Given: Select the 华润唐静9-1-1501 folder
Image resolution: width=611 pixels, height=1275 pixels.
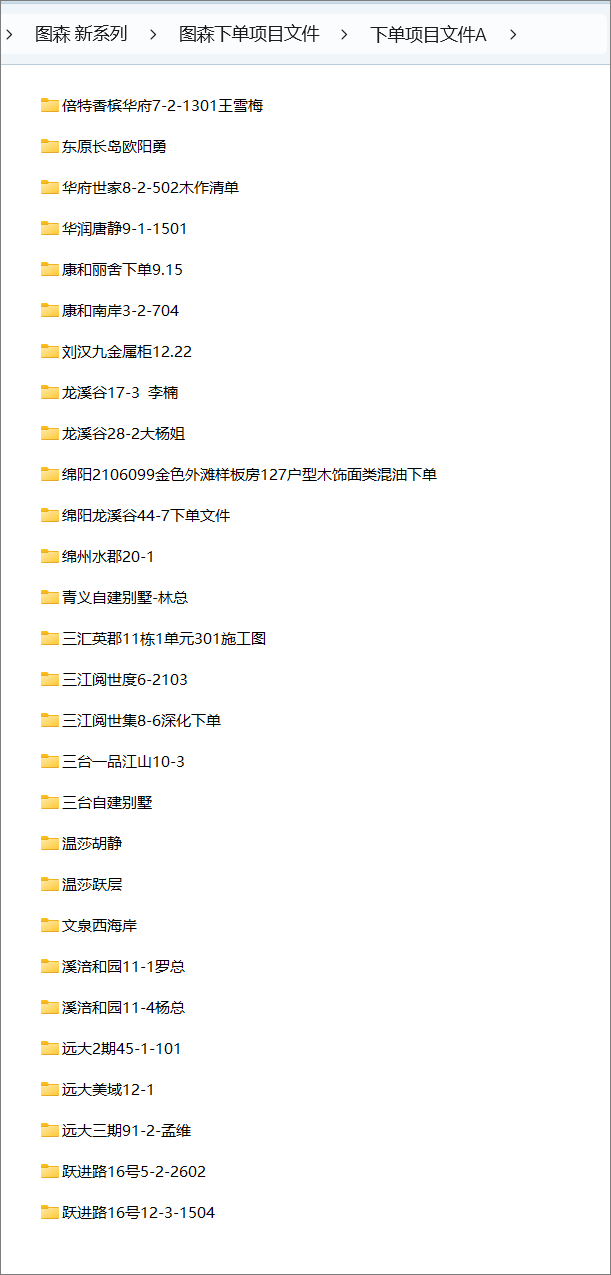Looking at the screenshot, I should [x=124, y=228].
